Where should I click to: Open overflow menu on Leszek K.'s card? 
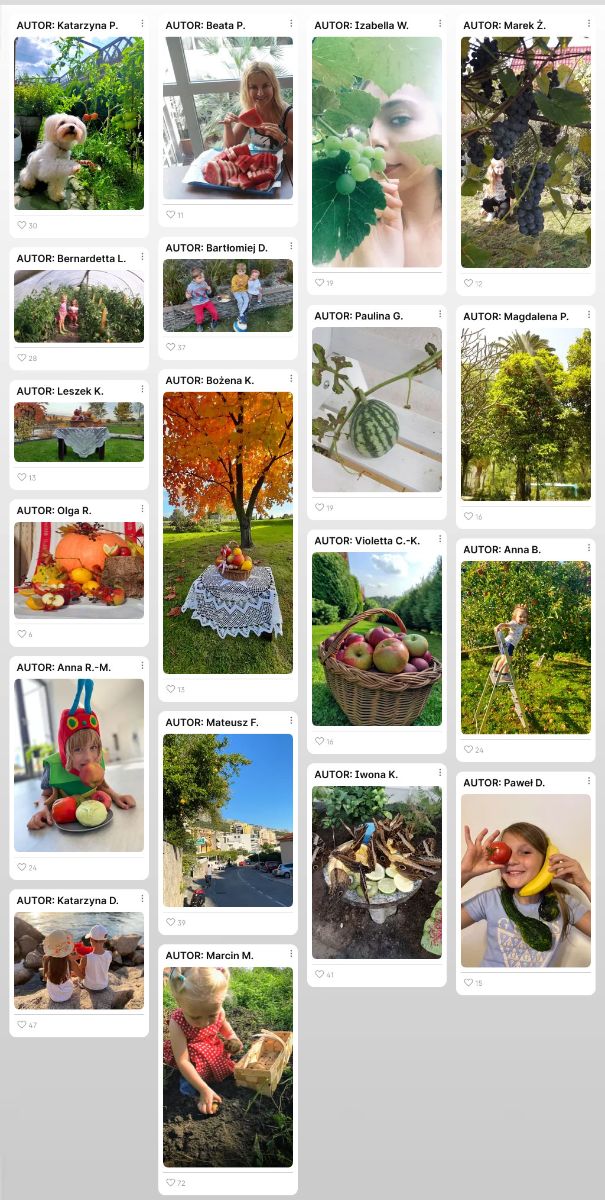(141, 390)
